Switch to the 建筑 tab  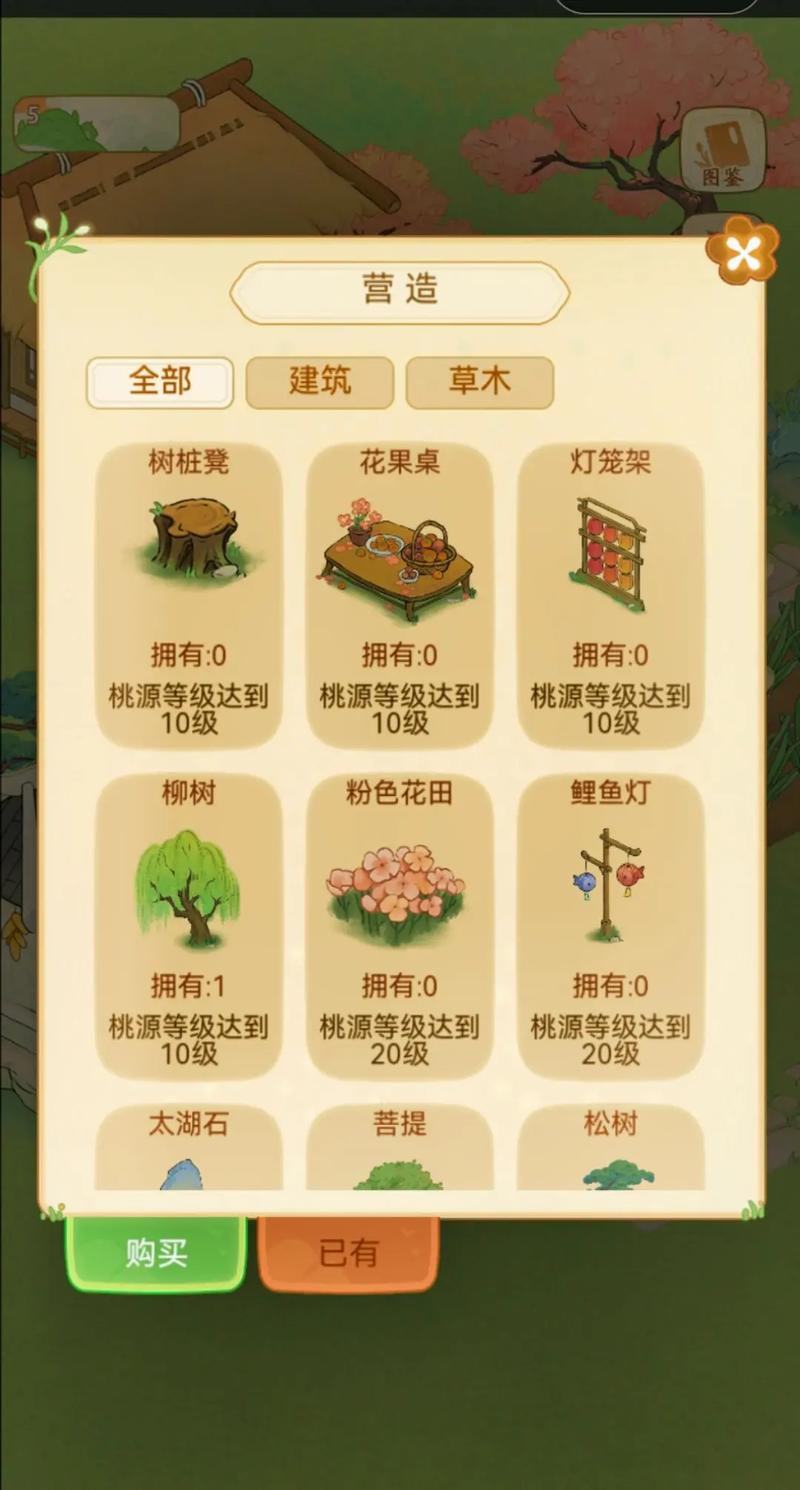click(320, 382)
